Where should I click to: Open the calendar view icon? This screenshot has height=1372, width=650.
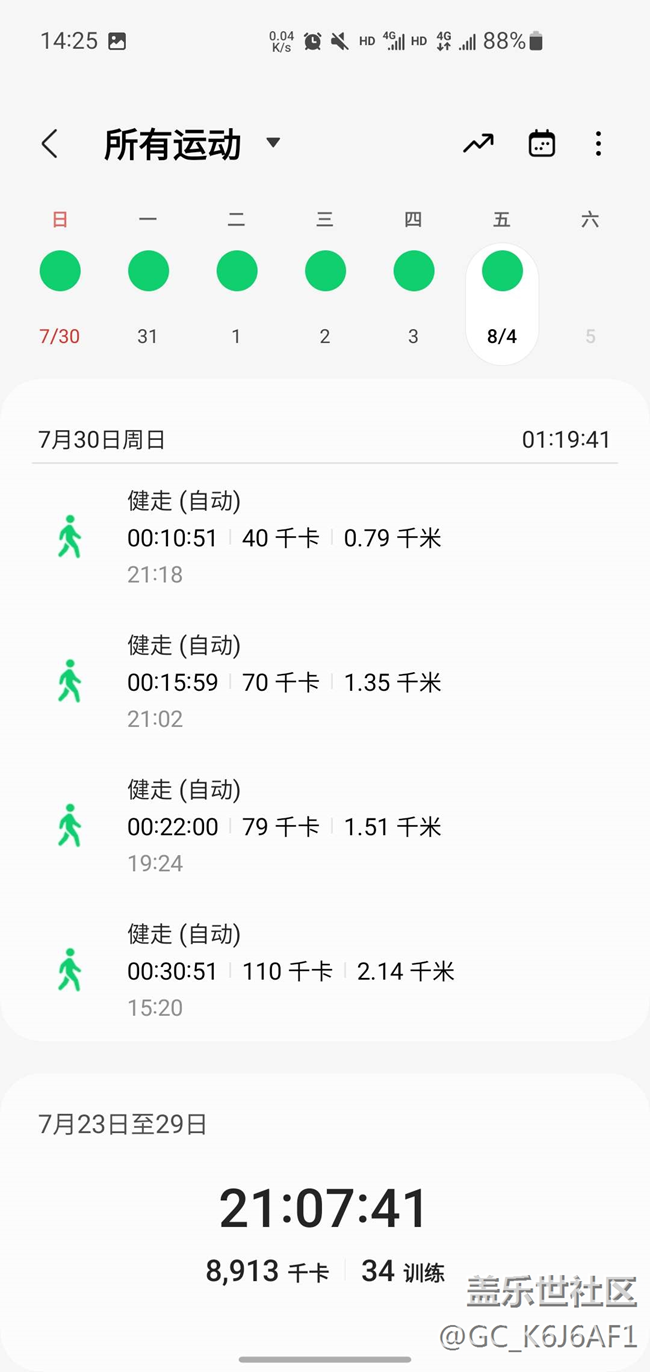(541, 144)
